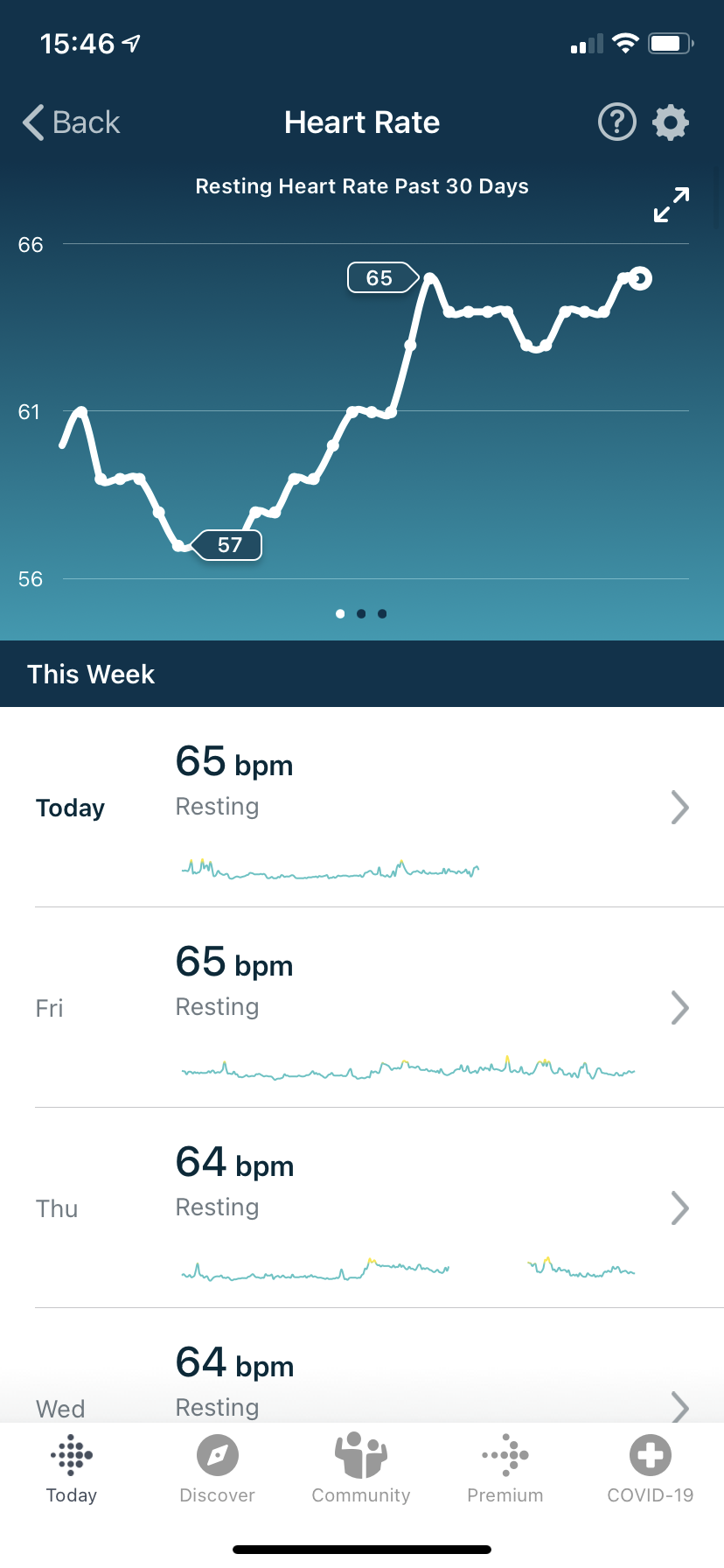Go back to the previous screen
The height and width of the screenshot is (1568, 724).
pos(72,122)
